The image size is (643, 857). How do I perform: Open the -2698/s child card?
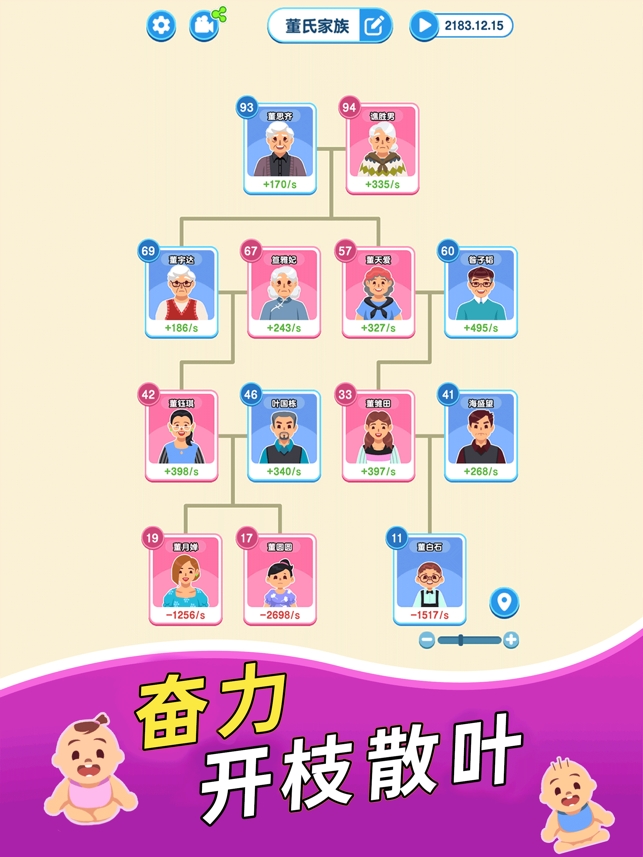point(279,579)
